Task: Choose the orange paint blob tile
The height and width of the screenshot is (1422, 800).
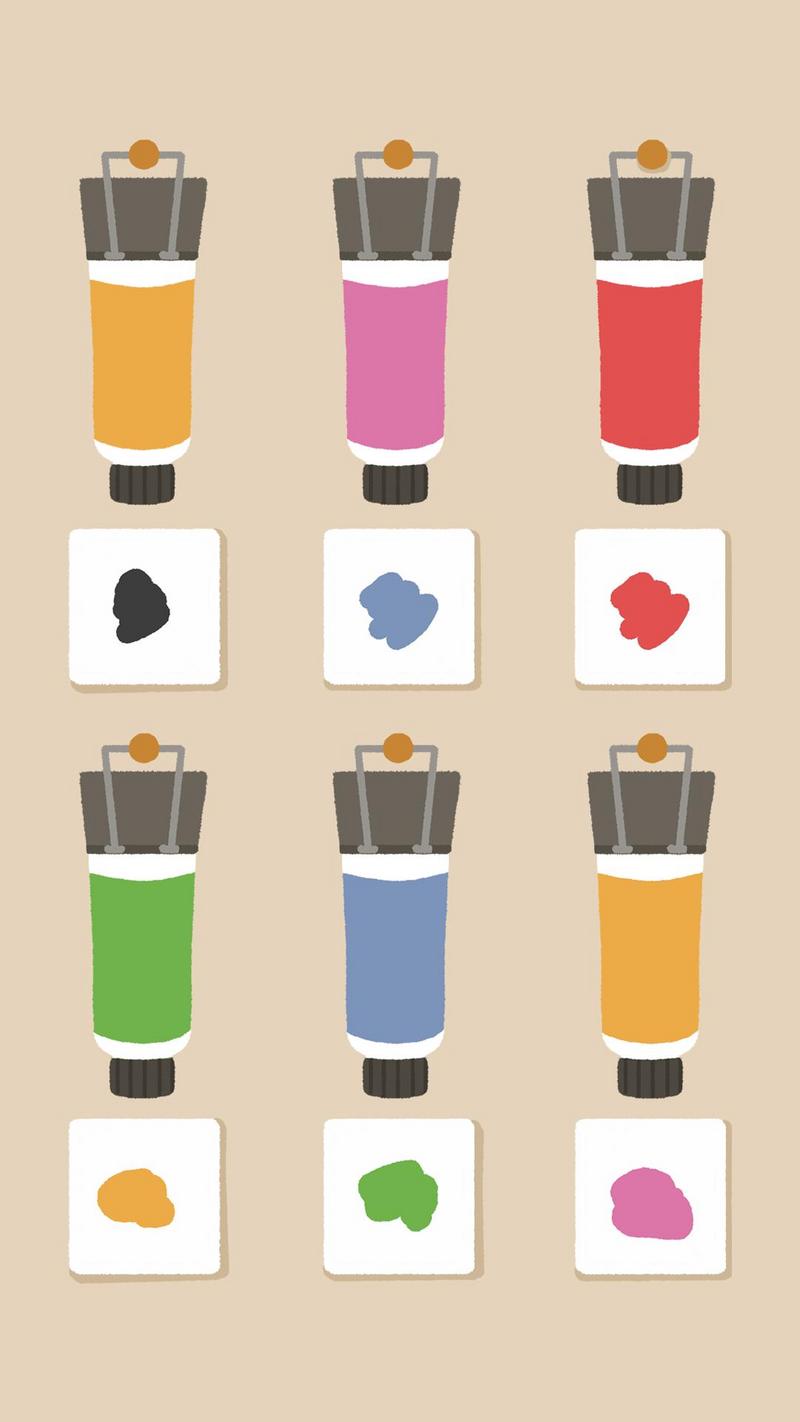Action: pyautogui.click(x=144, y=1197)
